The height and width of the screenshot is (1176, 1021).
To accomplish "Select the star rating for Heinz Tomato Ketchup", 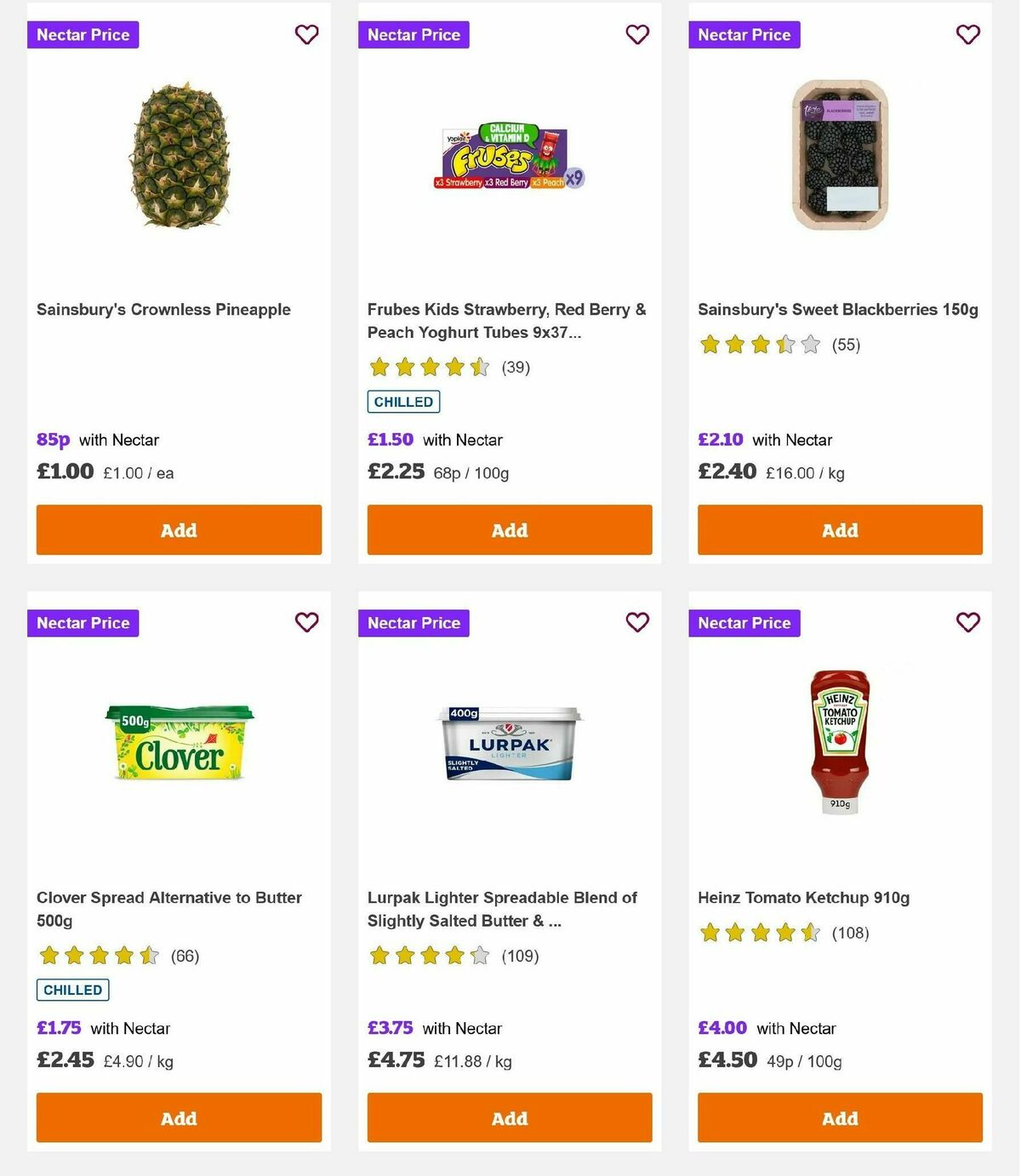I will (x=759, y=933).
